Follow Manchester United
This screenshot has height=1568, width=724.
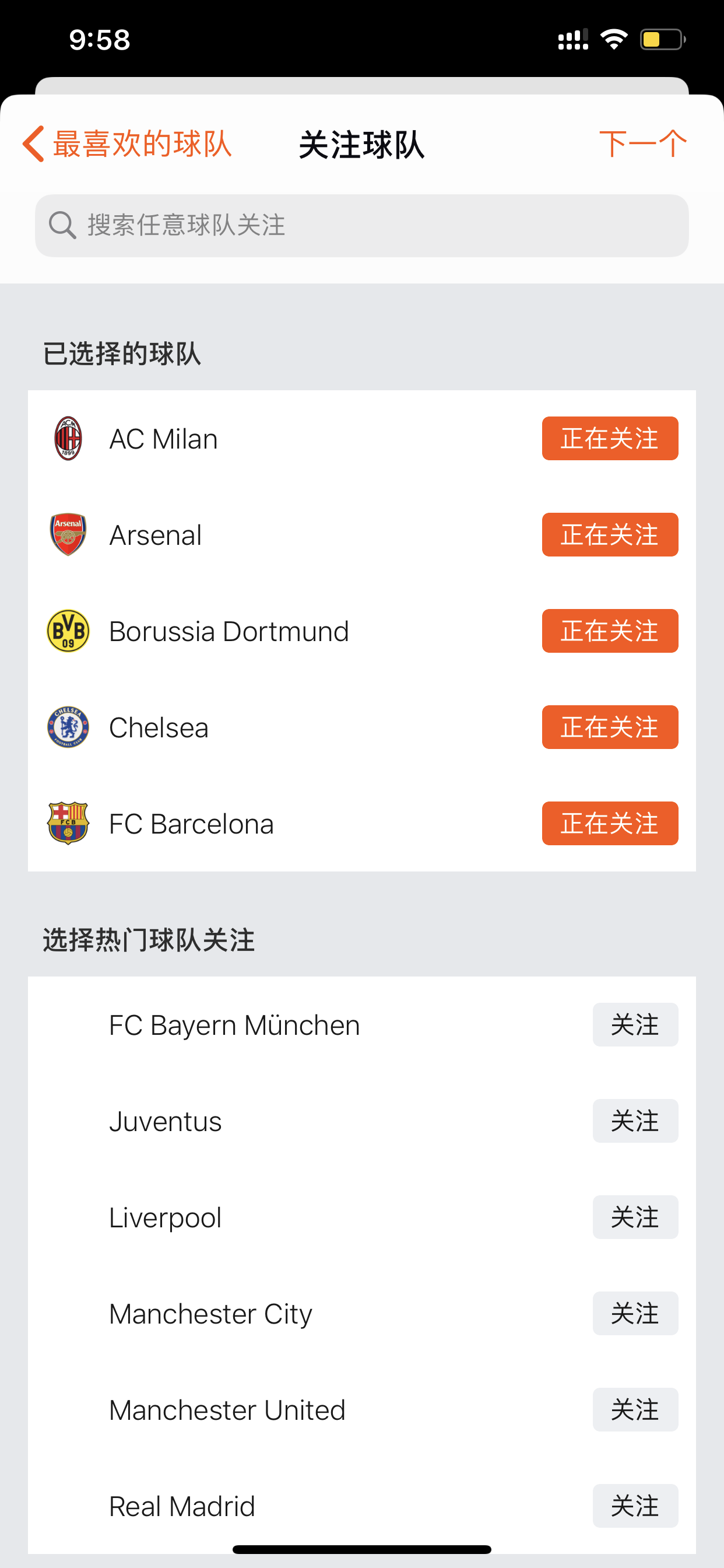pos(635,1409)
